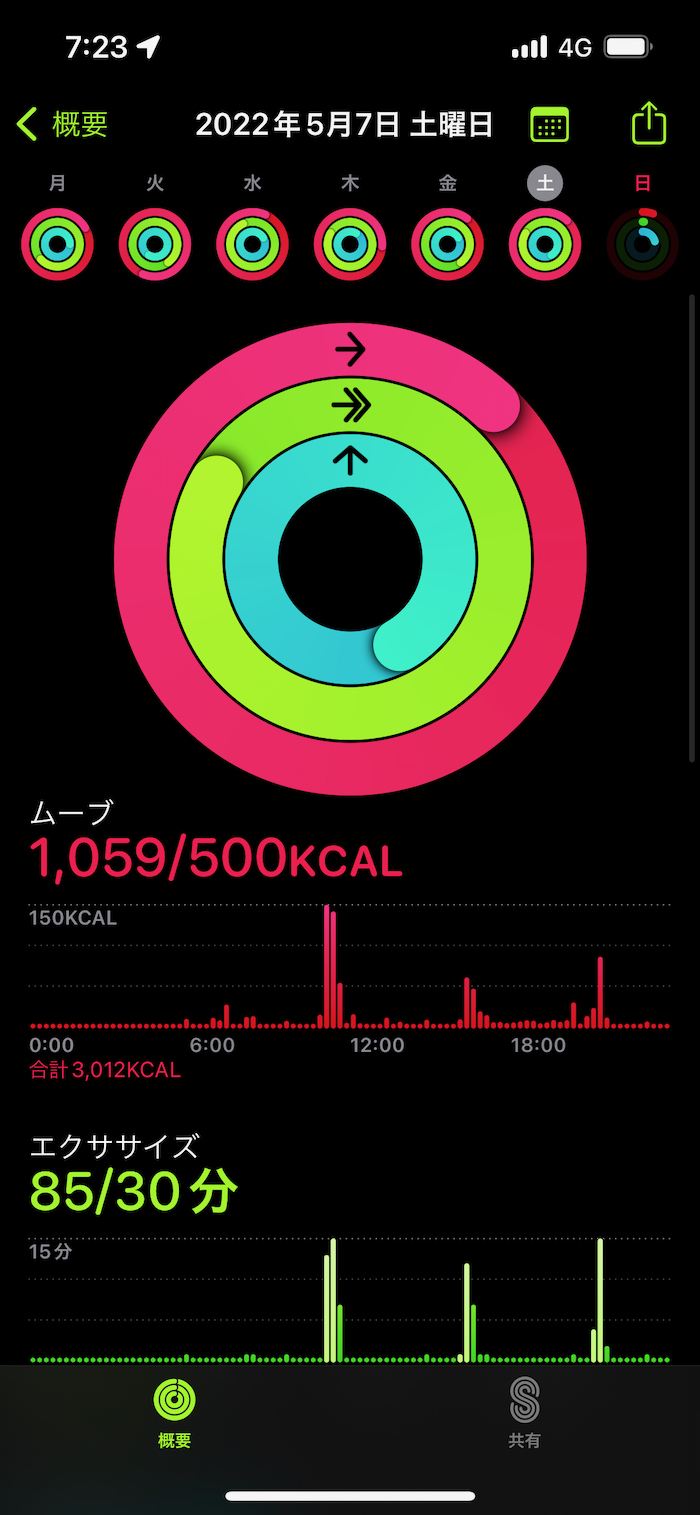The height and width of the screenshot is (1515, 700).
Task: Open the calendar view
Action: pyautogui.click(x=549, y=125)
